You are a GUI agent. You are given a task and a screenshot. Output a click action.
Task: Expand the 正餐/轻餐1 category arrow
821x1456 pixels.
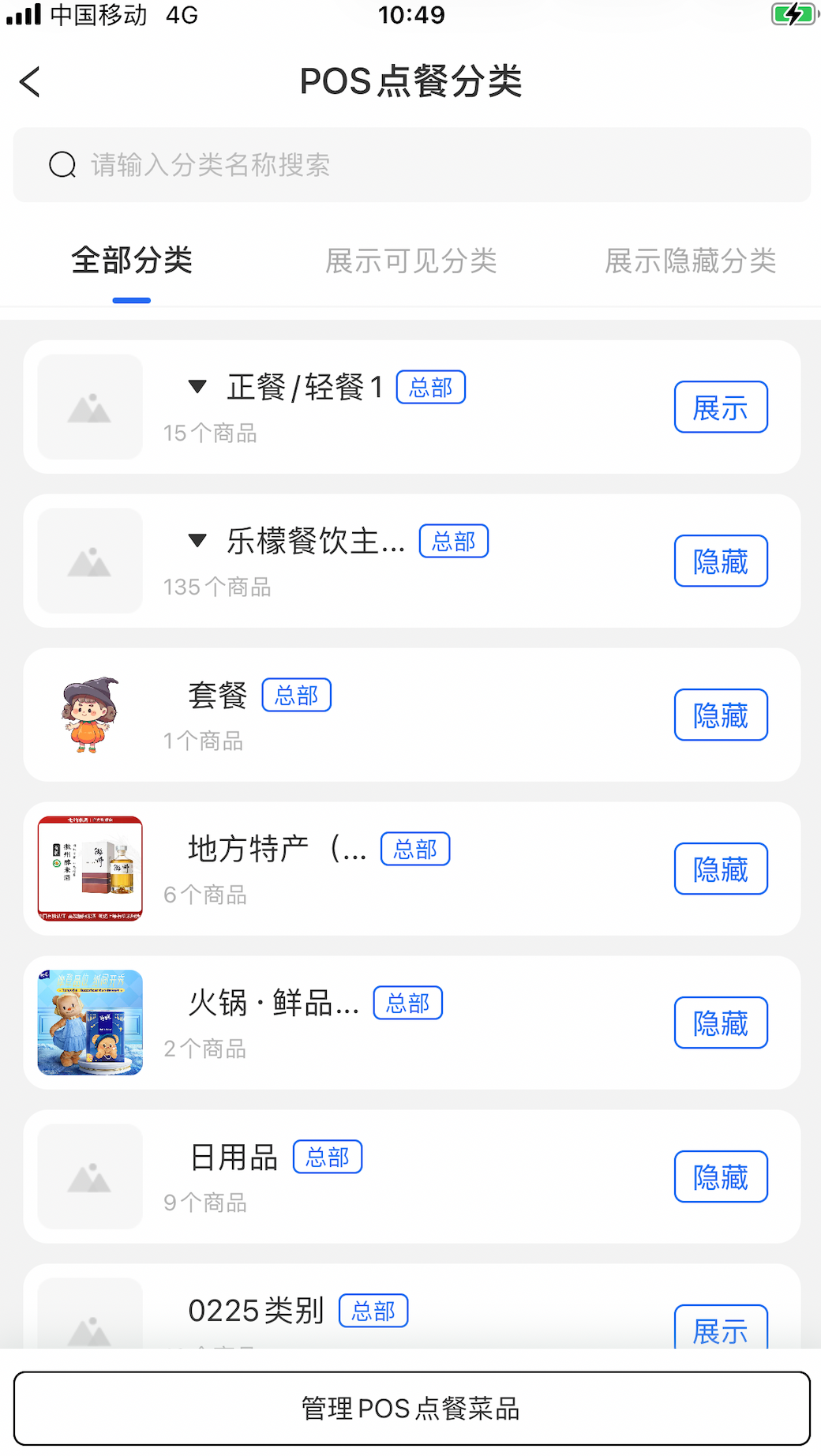click(197, 387)
